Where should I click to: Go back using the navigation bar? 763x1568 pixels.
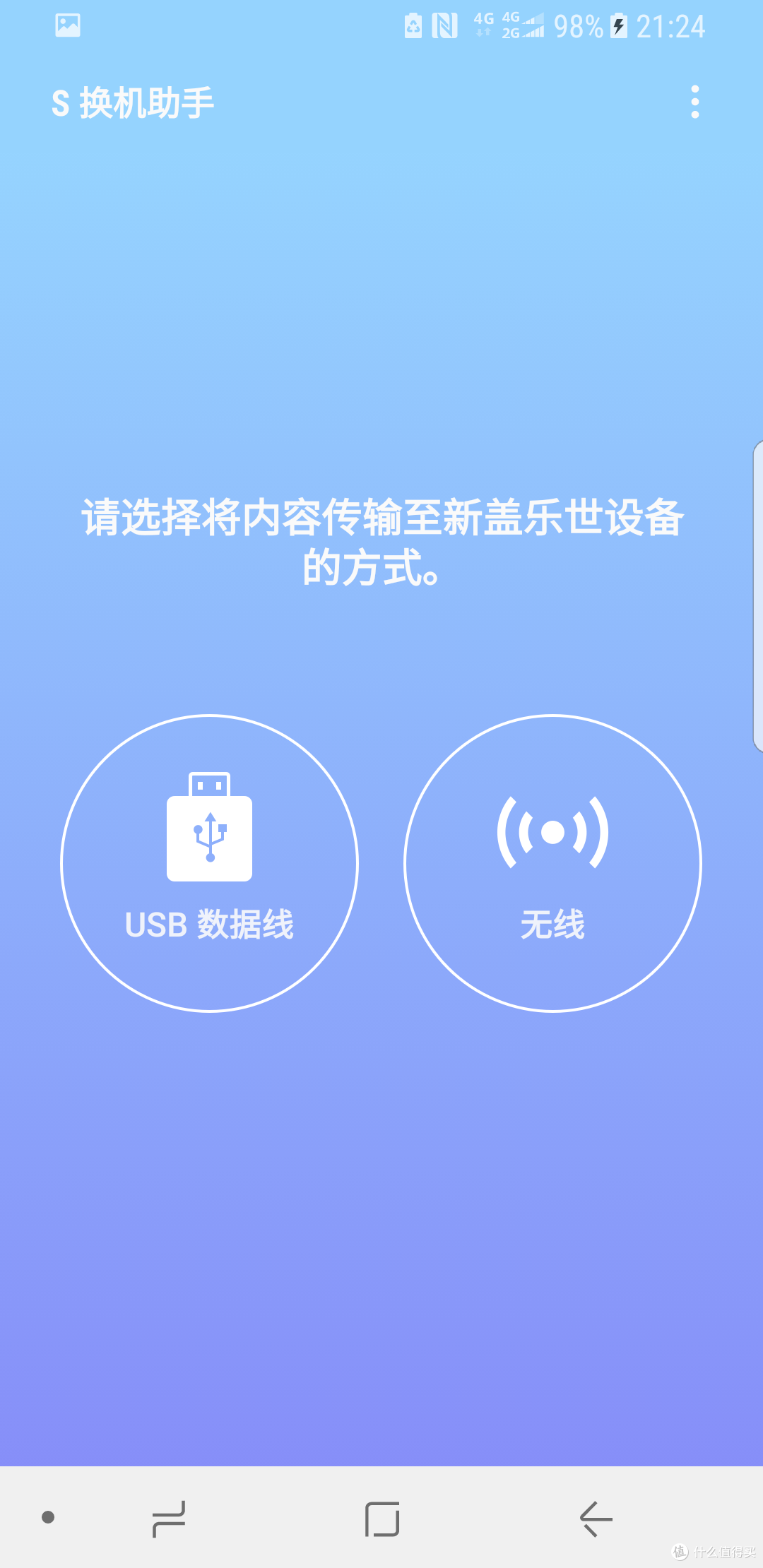[x=596, y=1519]
